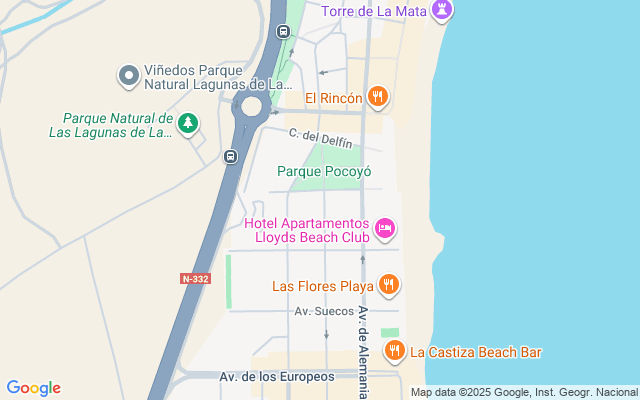
Task: Open the Las Flores Playa restaurant marker
Action: [x=389, y=286]
